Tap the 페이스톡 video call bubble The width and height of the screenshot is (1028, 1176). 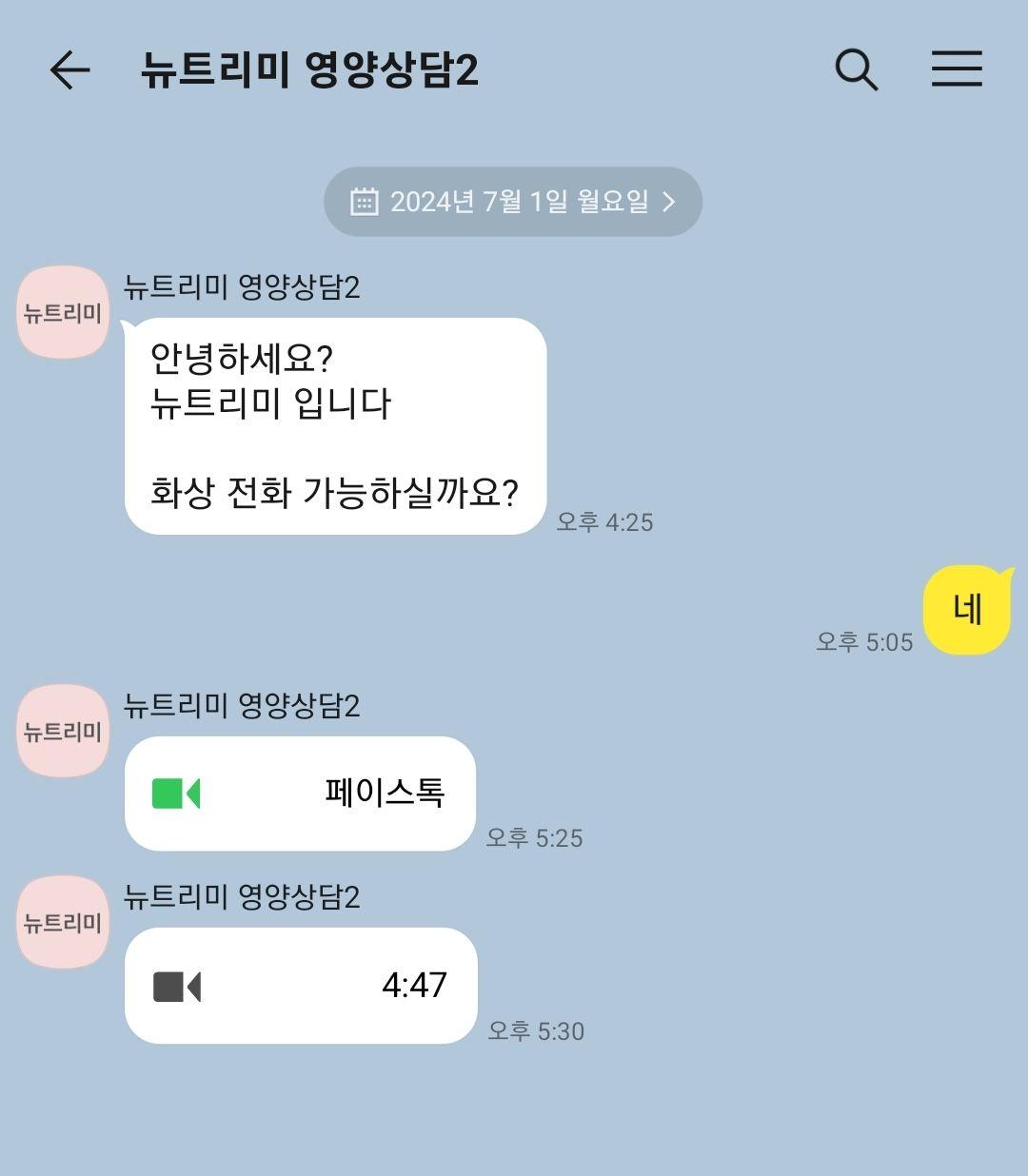pos(300,793)
